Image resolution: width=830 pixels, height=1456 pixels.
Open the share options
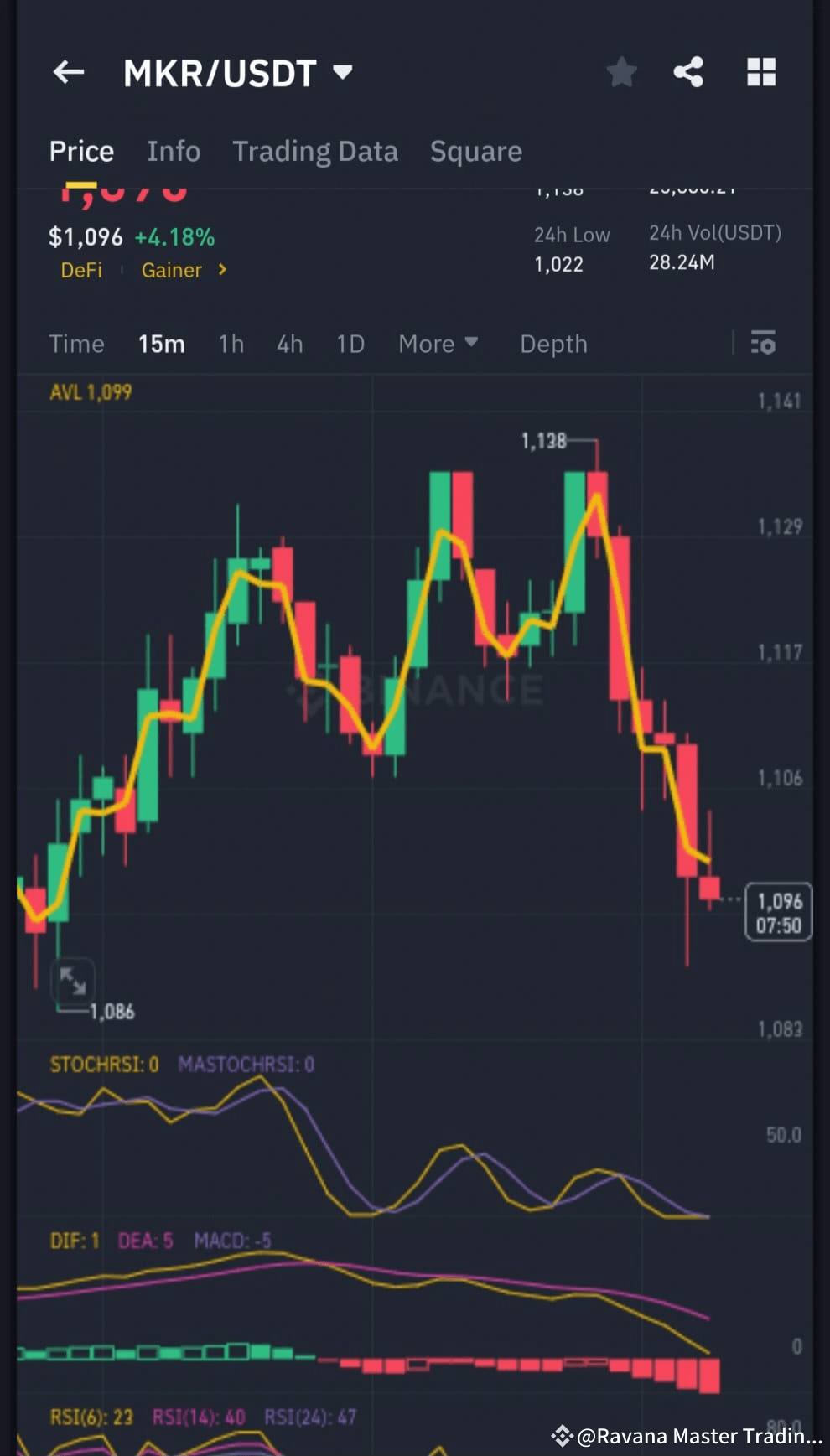tap(689, 72)
